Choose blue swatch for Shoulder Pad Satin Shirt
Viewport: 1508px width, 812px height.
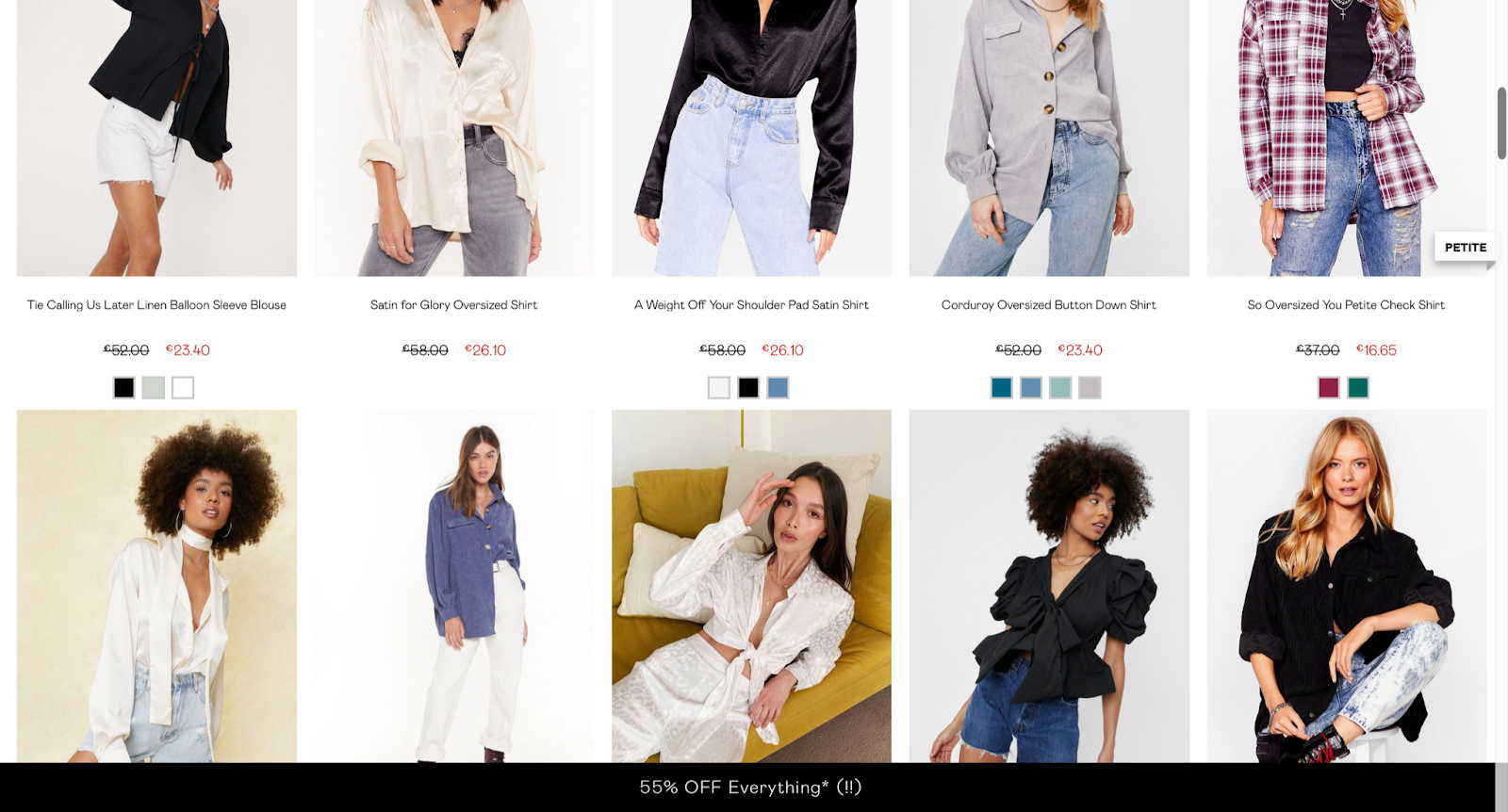tap(778, 388)
